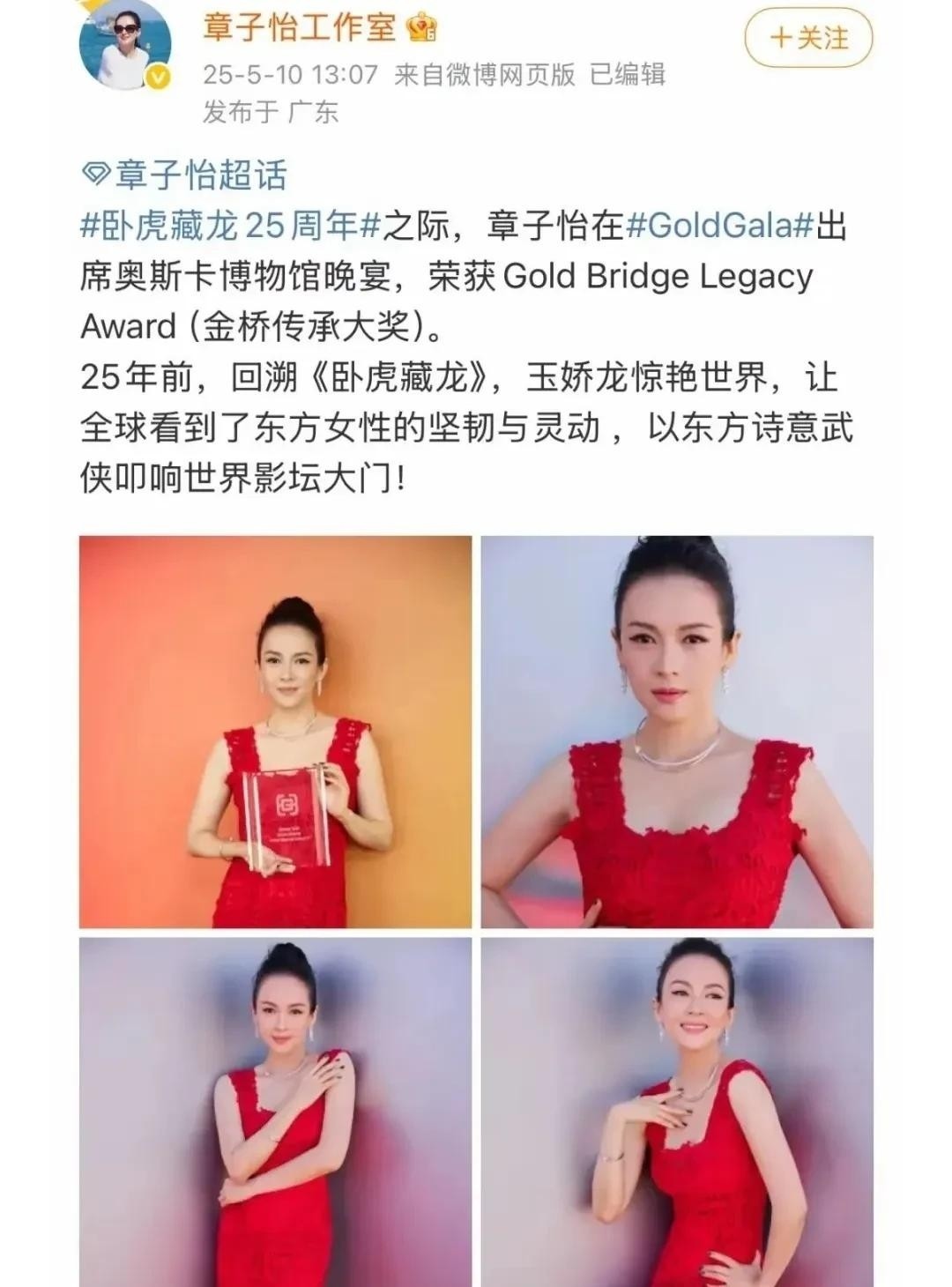Open the #GoldGala# hashtag link
952x1287 pixels.
718,227
